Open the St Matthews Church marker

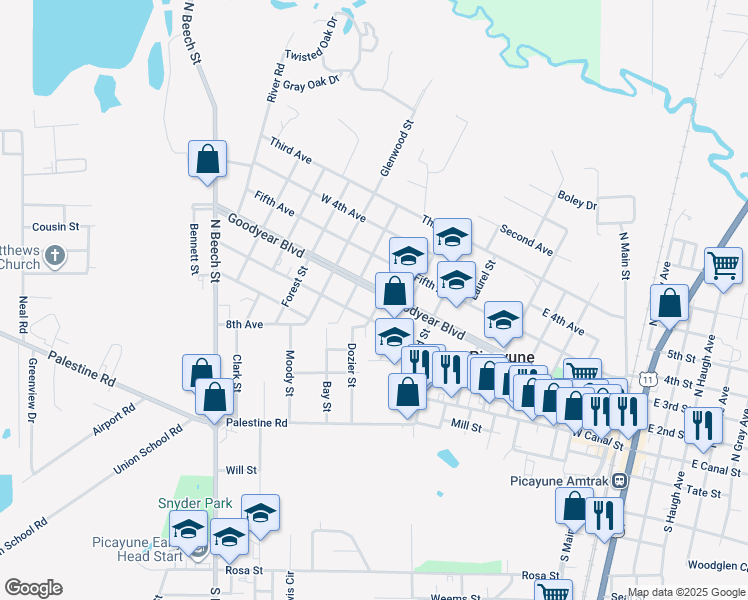[55, 257]
